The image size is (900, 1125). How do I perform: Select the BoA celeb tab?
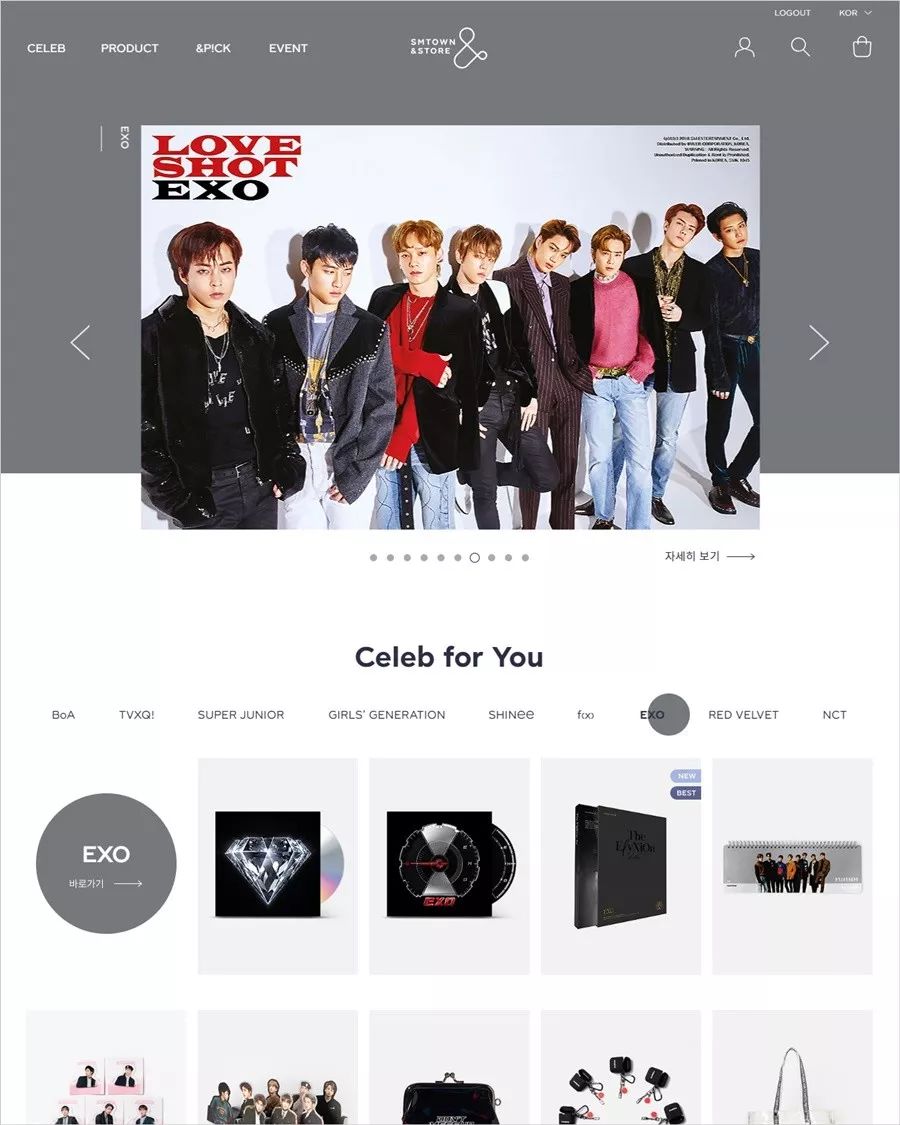tap(63, 715)
